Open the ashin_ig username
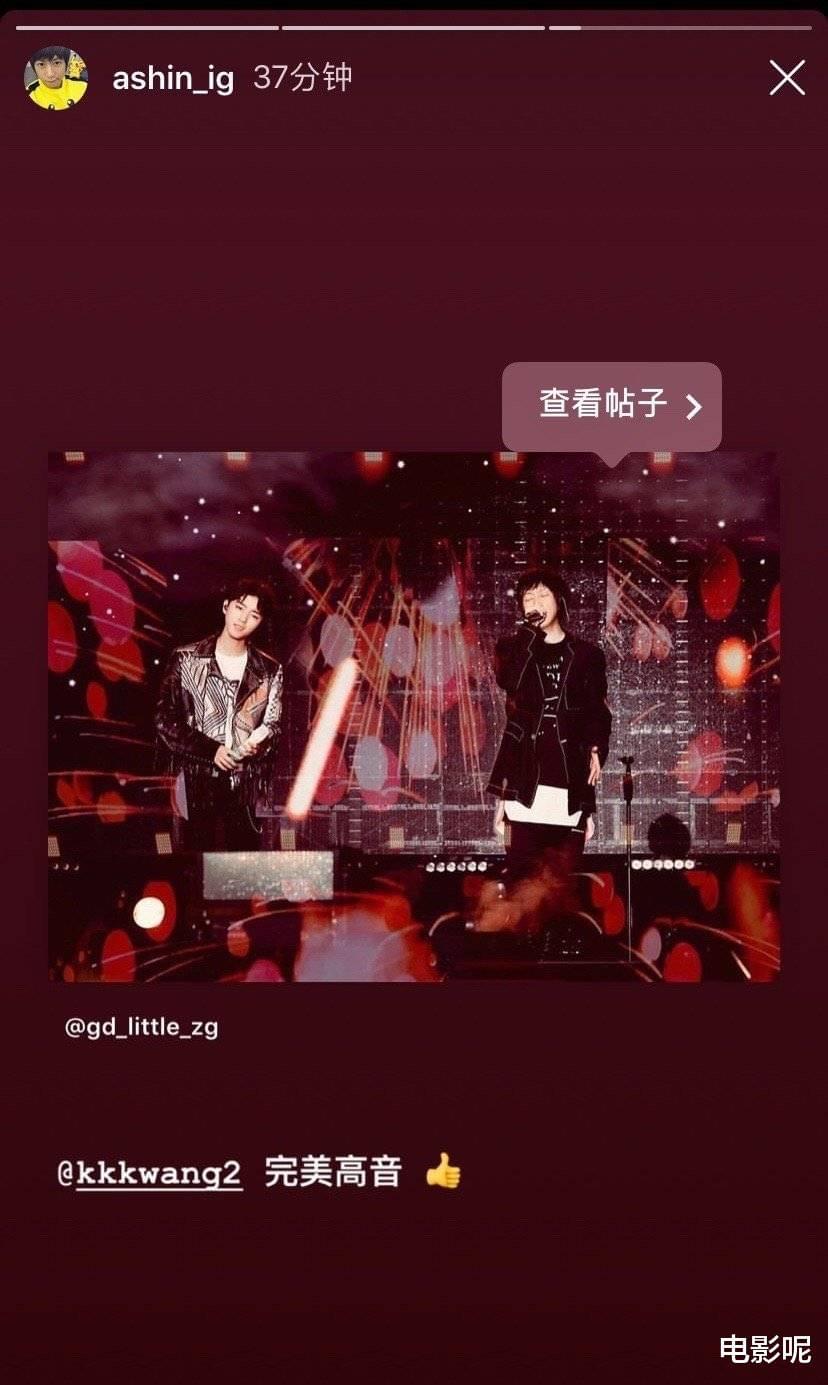Viewport: 828px width, 1385px height. [x=173, y=78]
